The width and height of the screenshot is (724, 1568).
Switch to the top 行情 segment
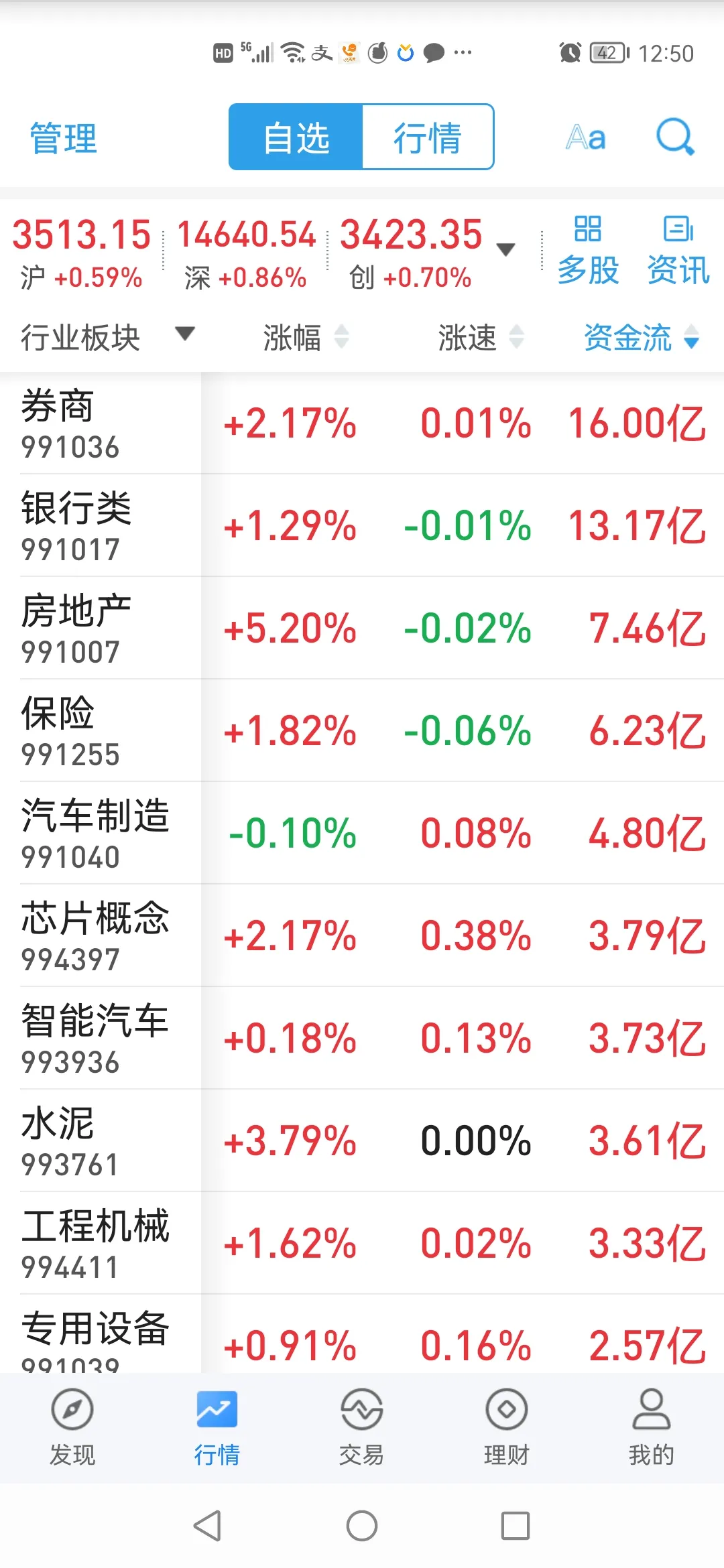(428, 137)
